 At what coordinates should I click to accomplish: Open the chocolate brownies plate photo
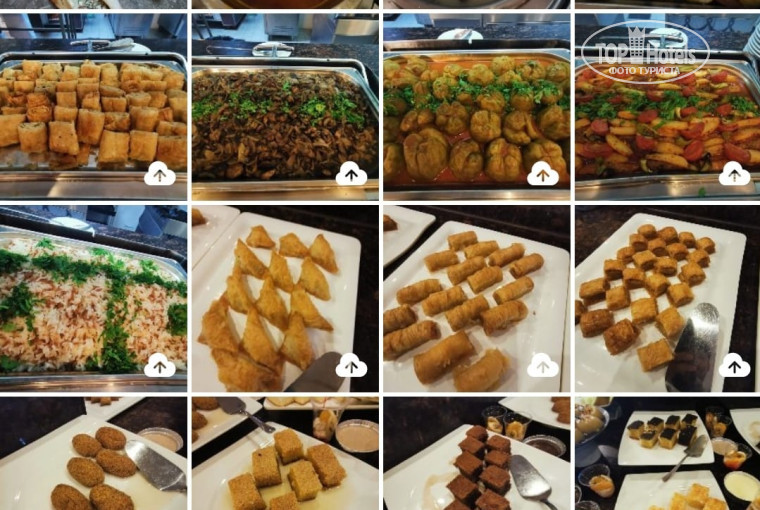[476, 455]
